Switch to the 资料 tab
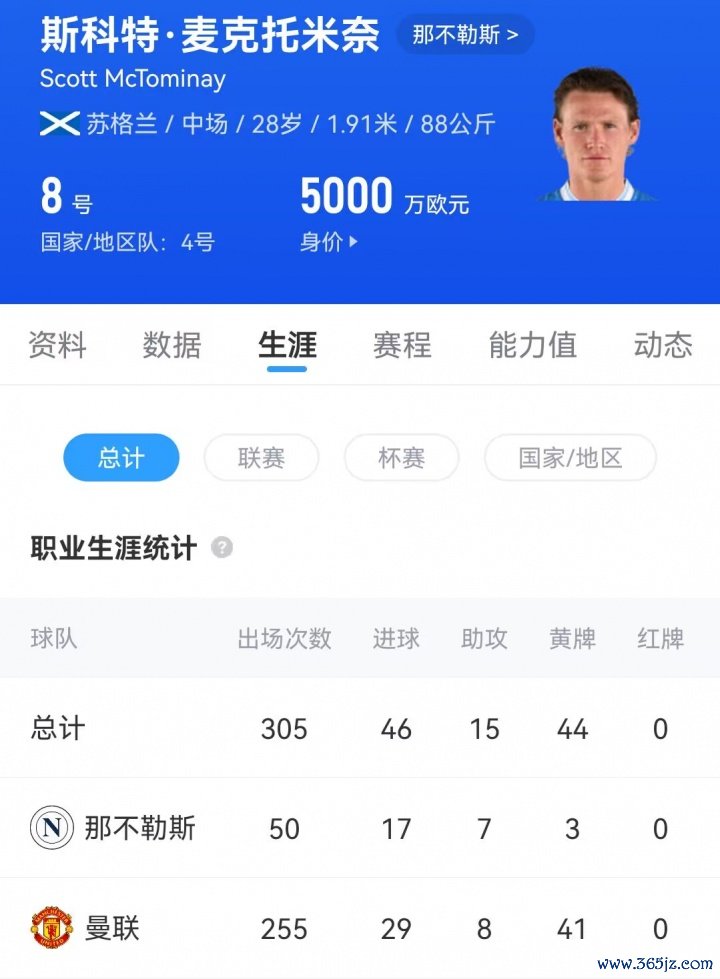The image size is (720, 979). coord(57,345)
